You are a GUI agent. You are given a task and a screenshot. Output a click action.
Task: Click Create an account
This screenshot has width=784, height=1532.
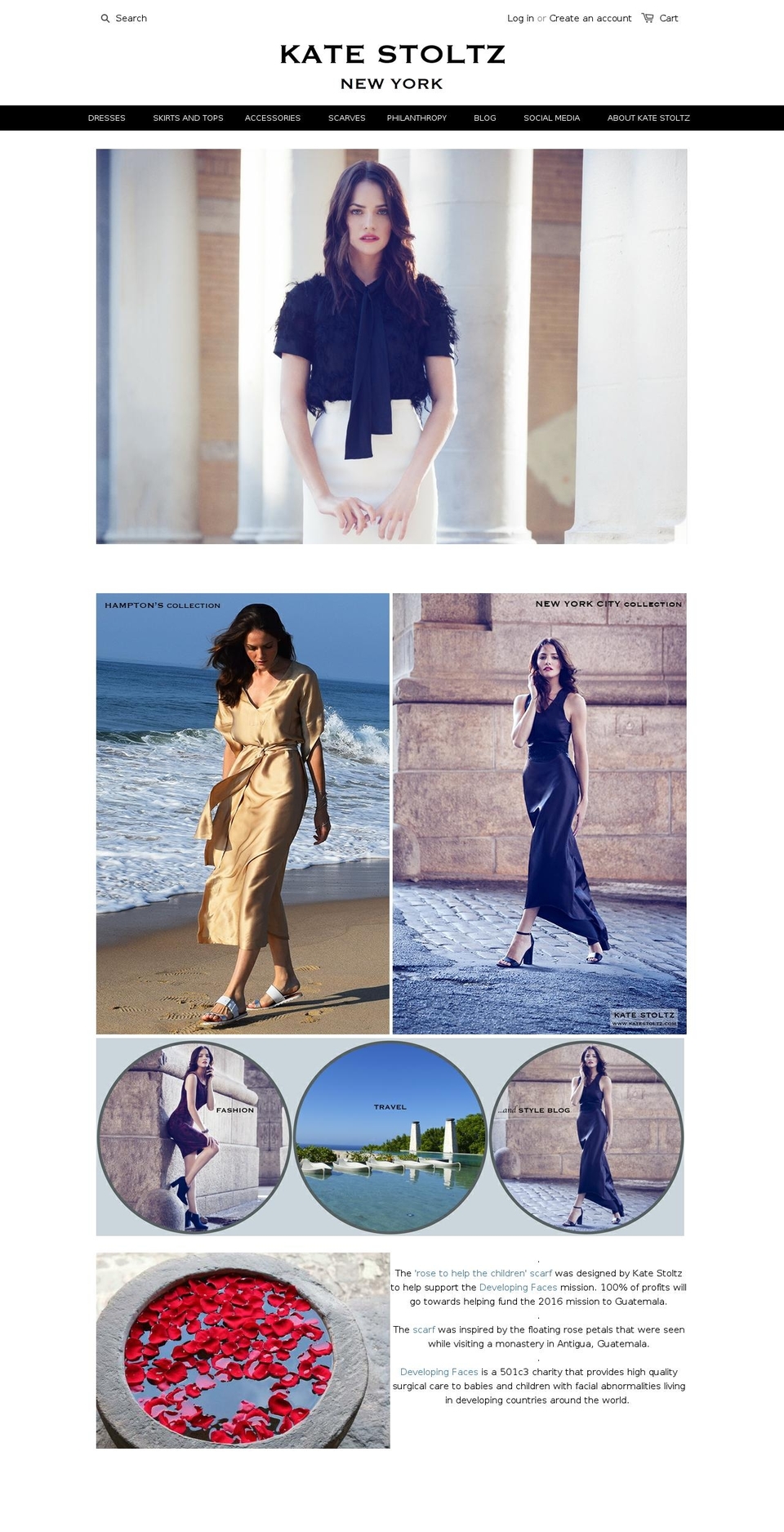[589, 18]
